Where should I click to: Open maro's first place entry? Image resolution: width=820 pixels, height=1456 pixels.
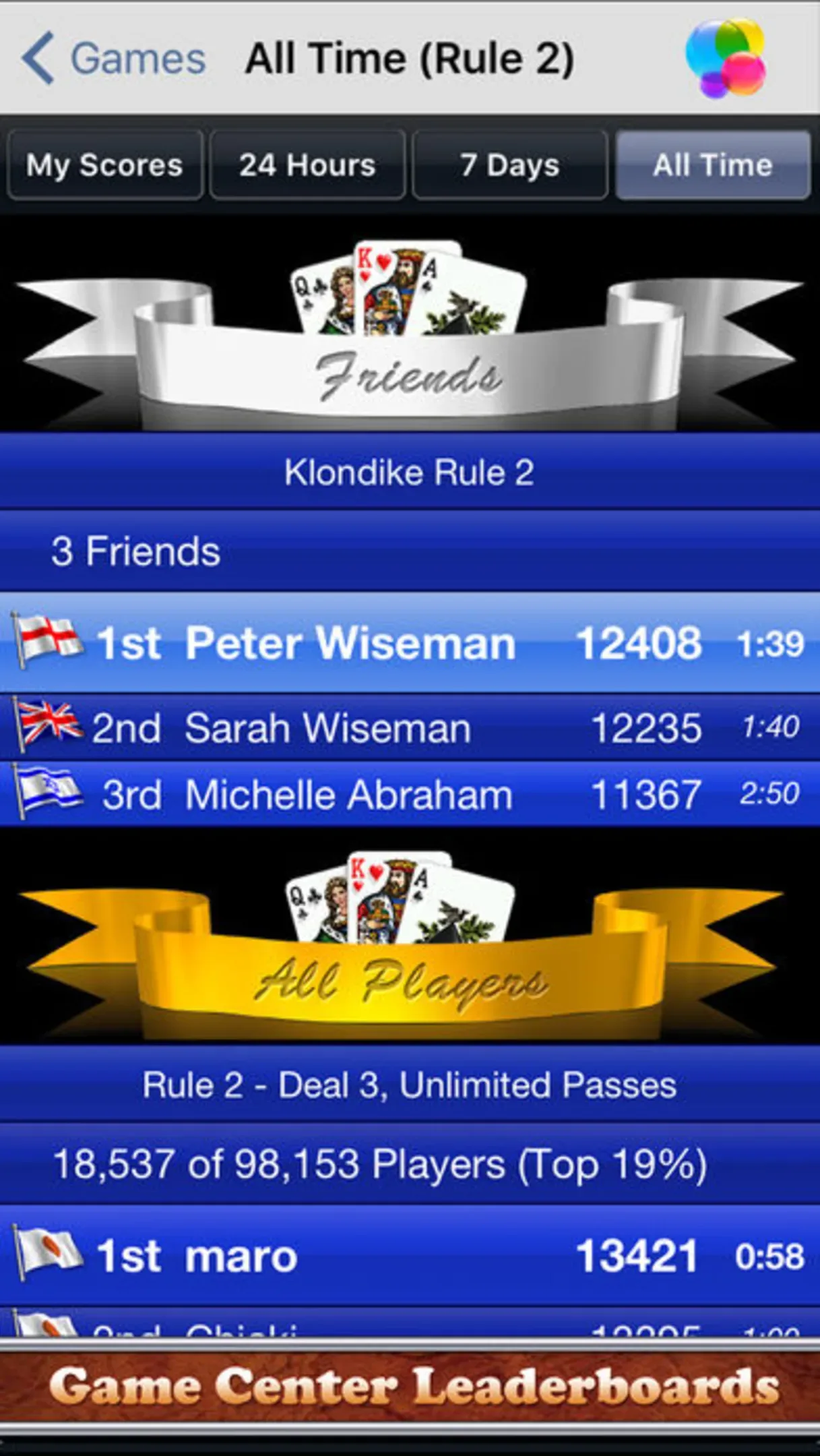410,1256
